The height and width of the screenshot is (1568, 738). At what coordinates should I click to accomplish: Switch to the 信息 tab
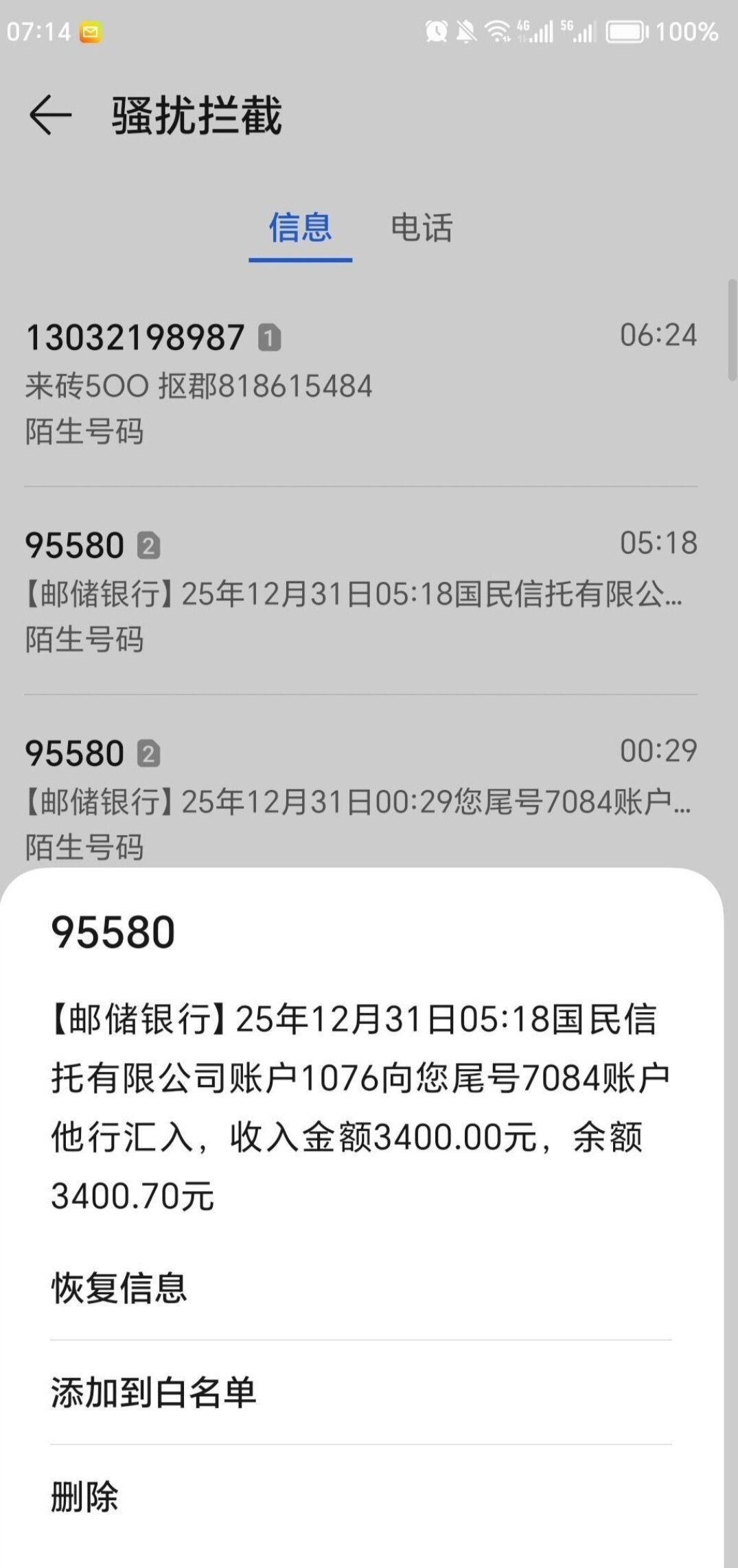[x=300, y=228]
